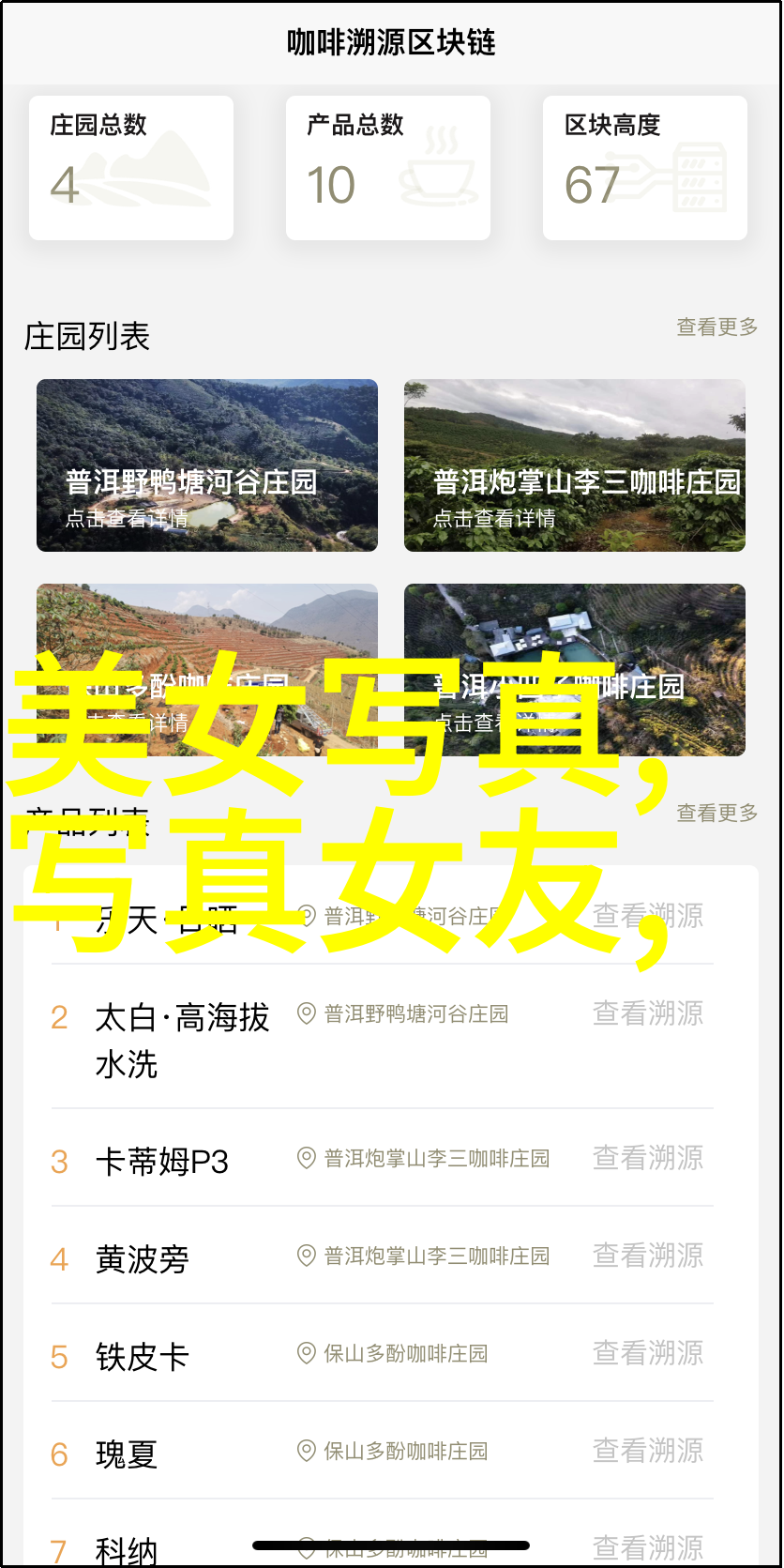Open the 普洱野鸭塘河谷庄园 estate card

point(207,465)
